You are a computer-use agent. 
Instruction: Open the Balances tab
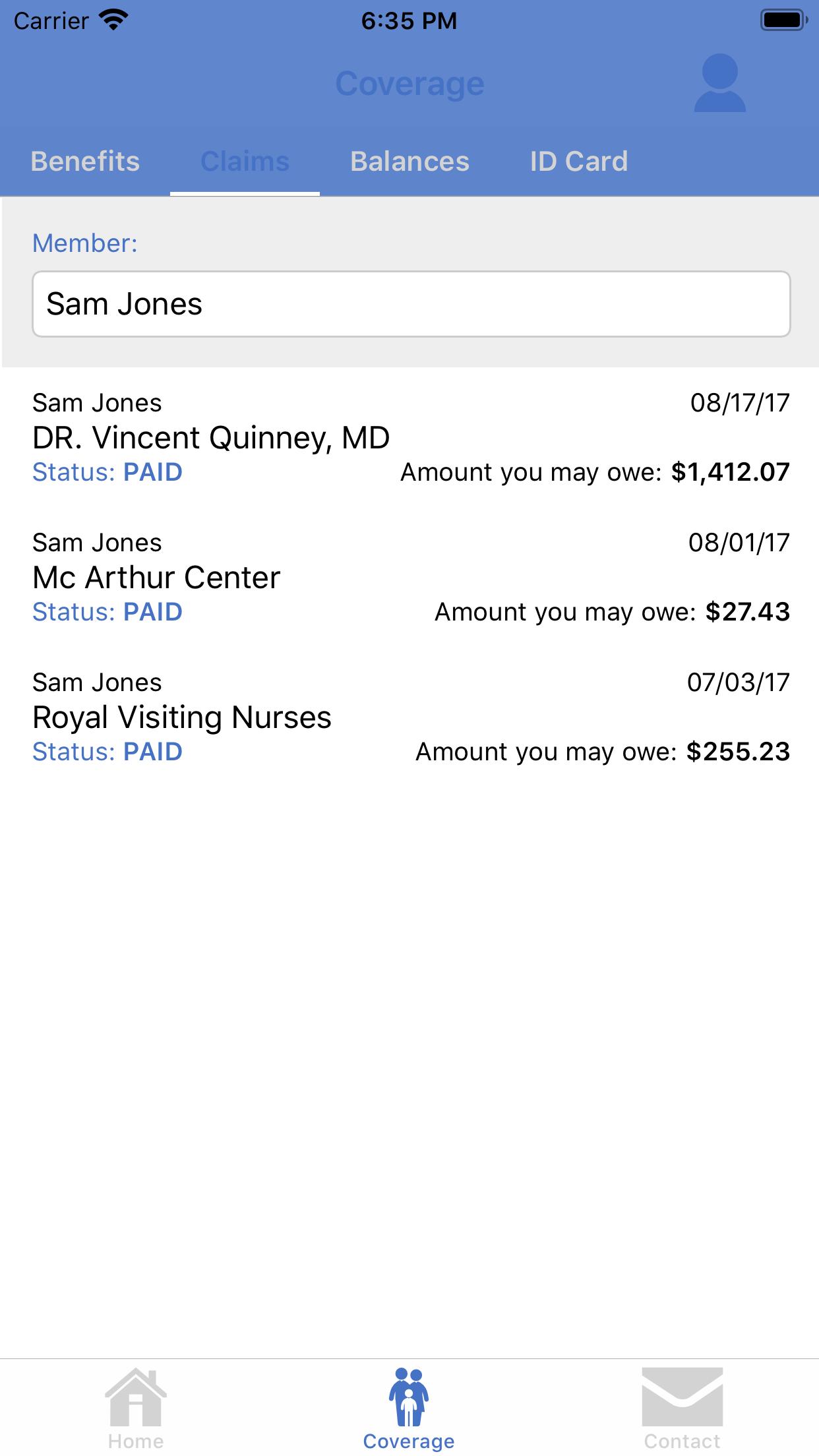(409, 162)
